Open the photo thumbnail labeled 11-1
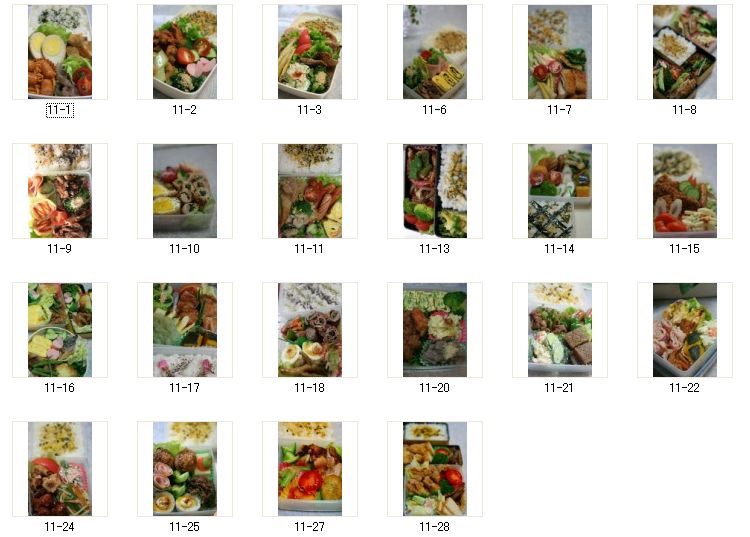This screenshot has width=750, height=537. coord(59,52)
